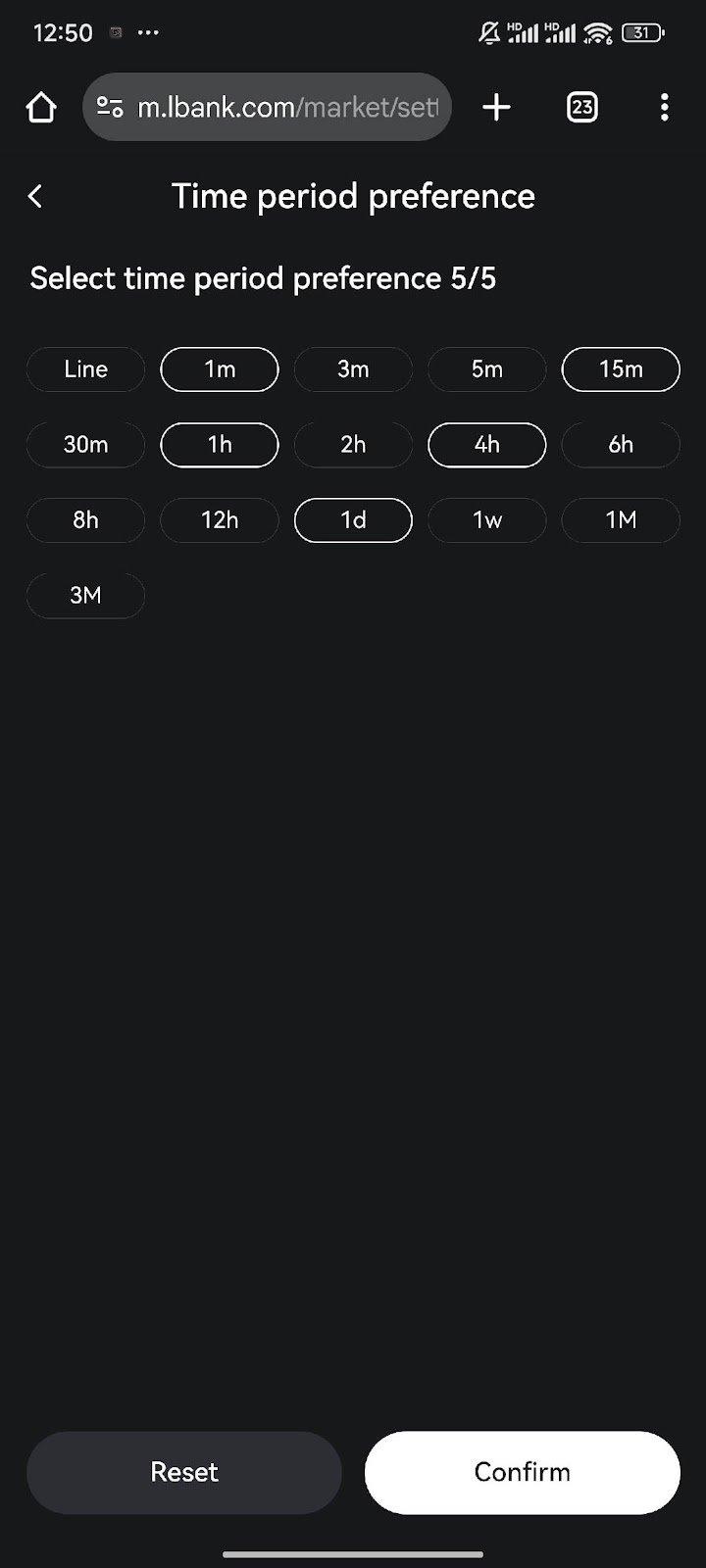Choose the 6h time period

point(621,445)
